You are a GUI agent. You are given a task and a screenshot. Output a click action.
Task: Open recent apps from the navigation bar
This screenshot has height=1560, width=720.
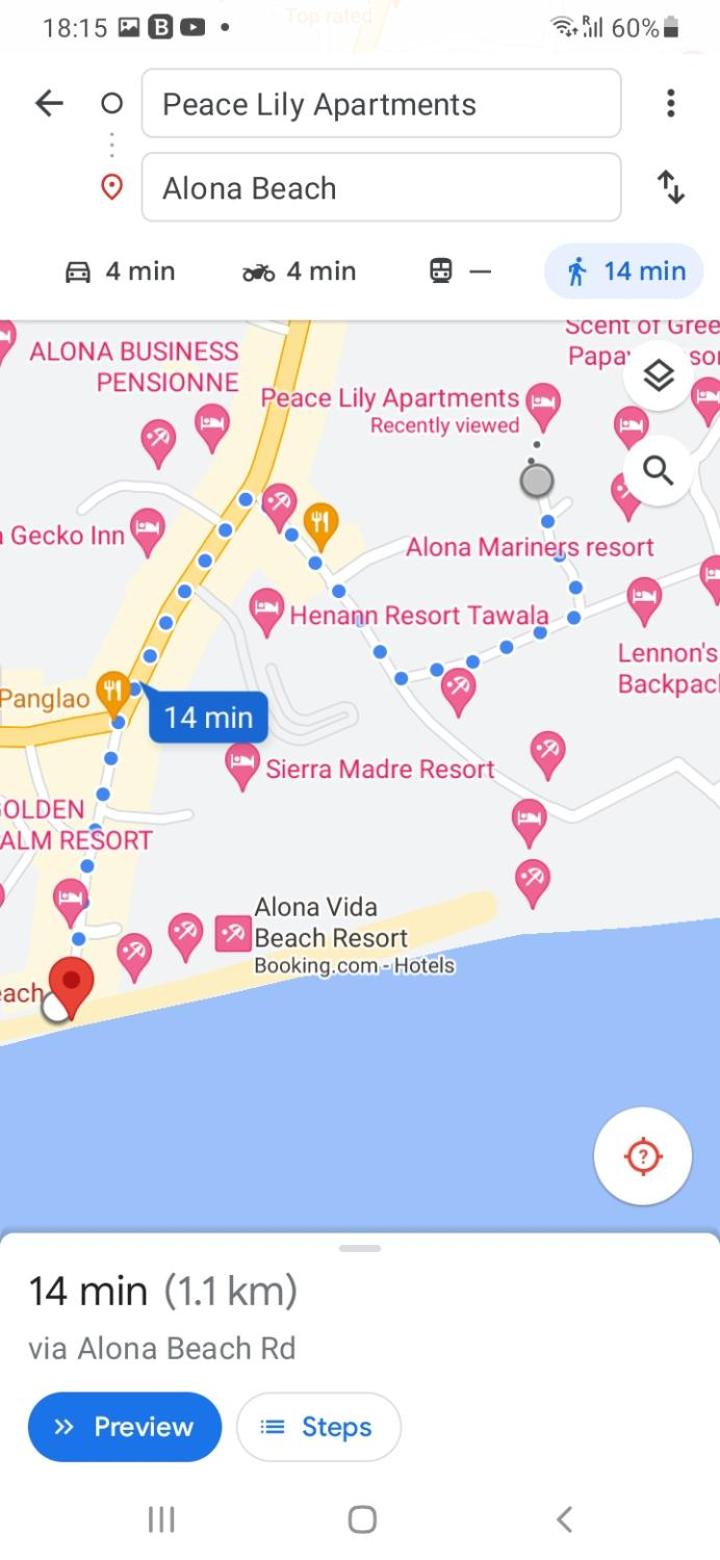point(161,1520)
